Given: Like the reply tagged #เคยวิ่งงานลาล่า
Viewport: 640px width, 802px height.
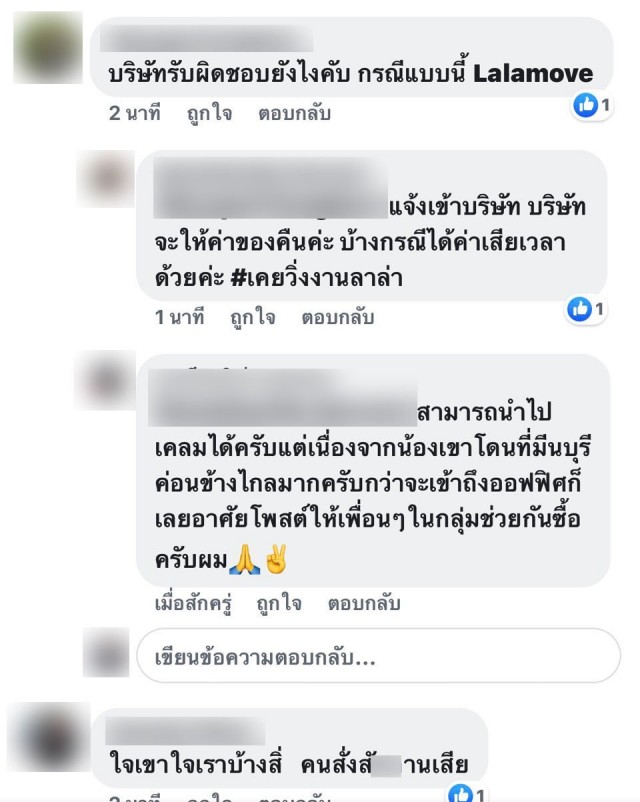Looking at the screenshot, I should pyautogui.click(x=252, y=317).
